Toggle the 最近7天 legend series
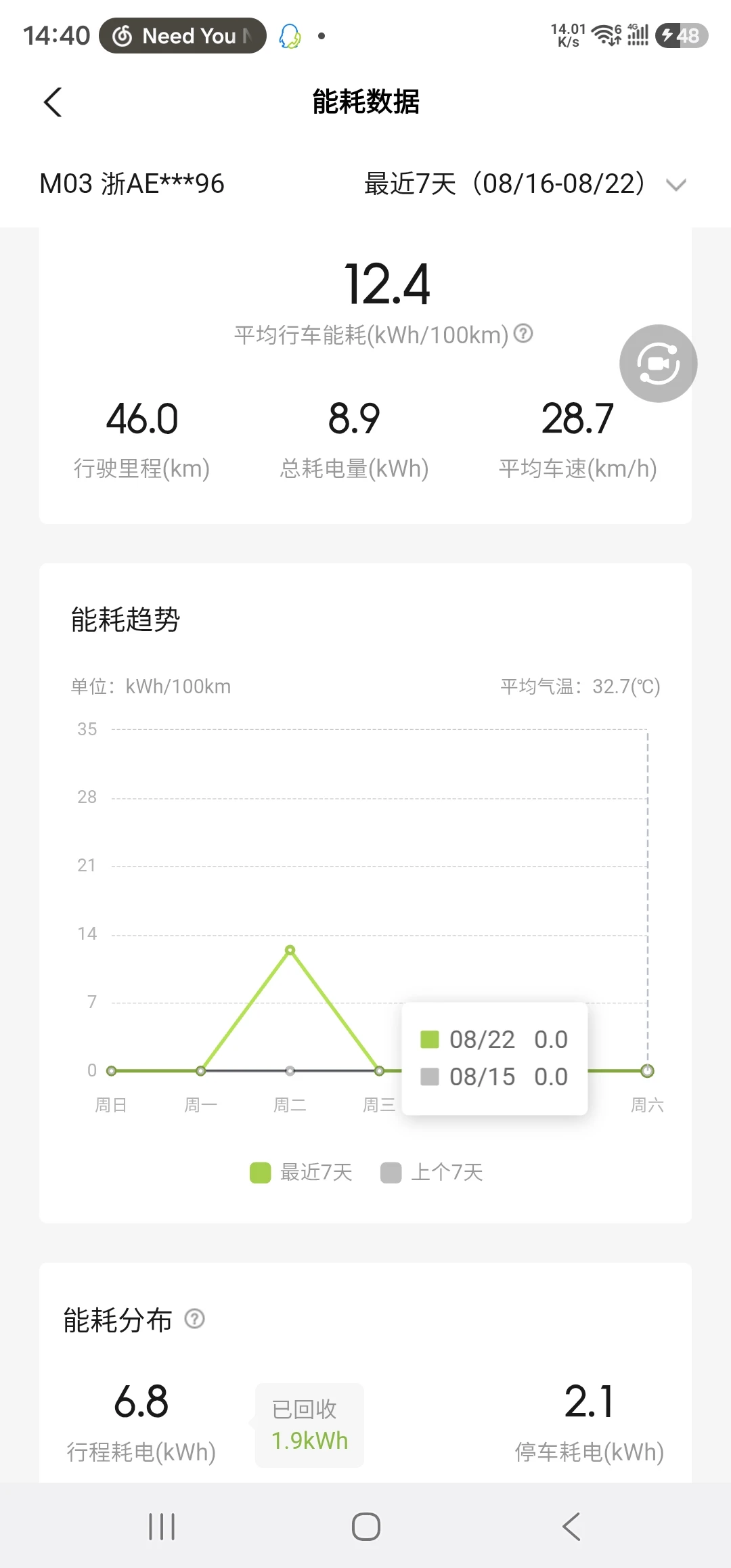The width and height of the screenshot is (731, 1568). (301, 1172)
